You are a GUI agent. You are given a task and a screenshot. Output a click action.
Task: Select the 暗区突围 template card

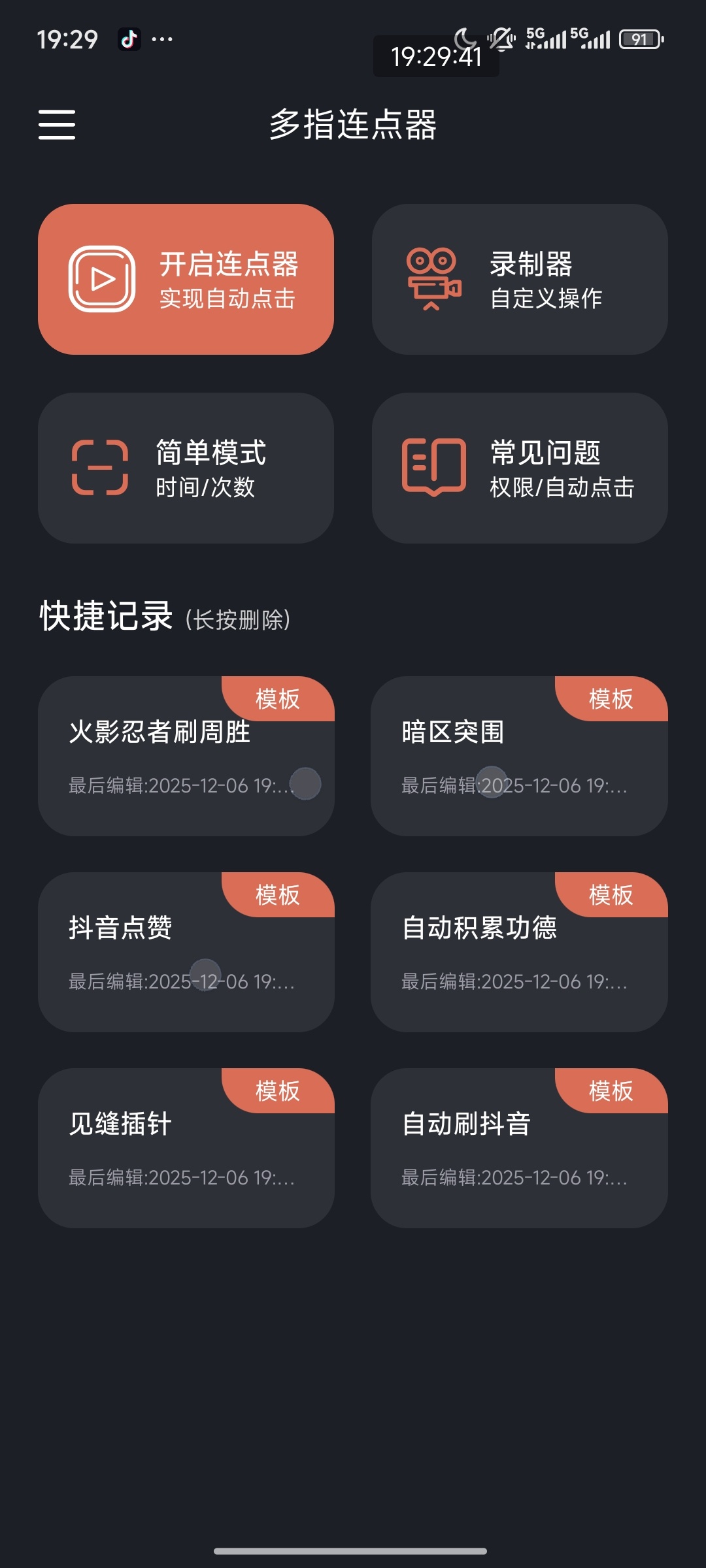coord(520,756)
